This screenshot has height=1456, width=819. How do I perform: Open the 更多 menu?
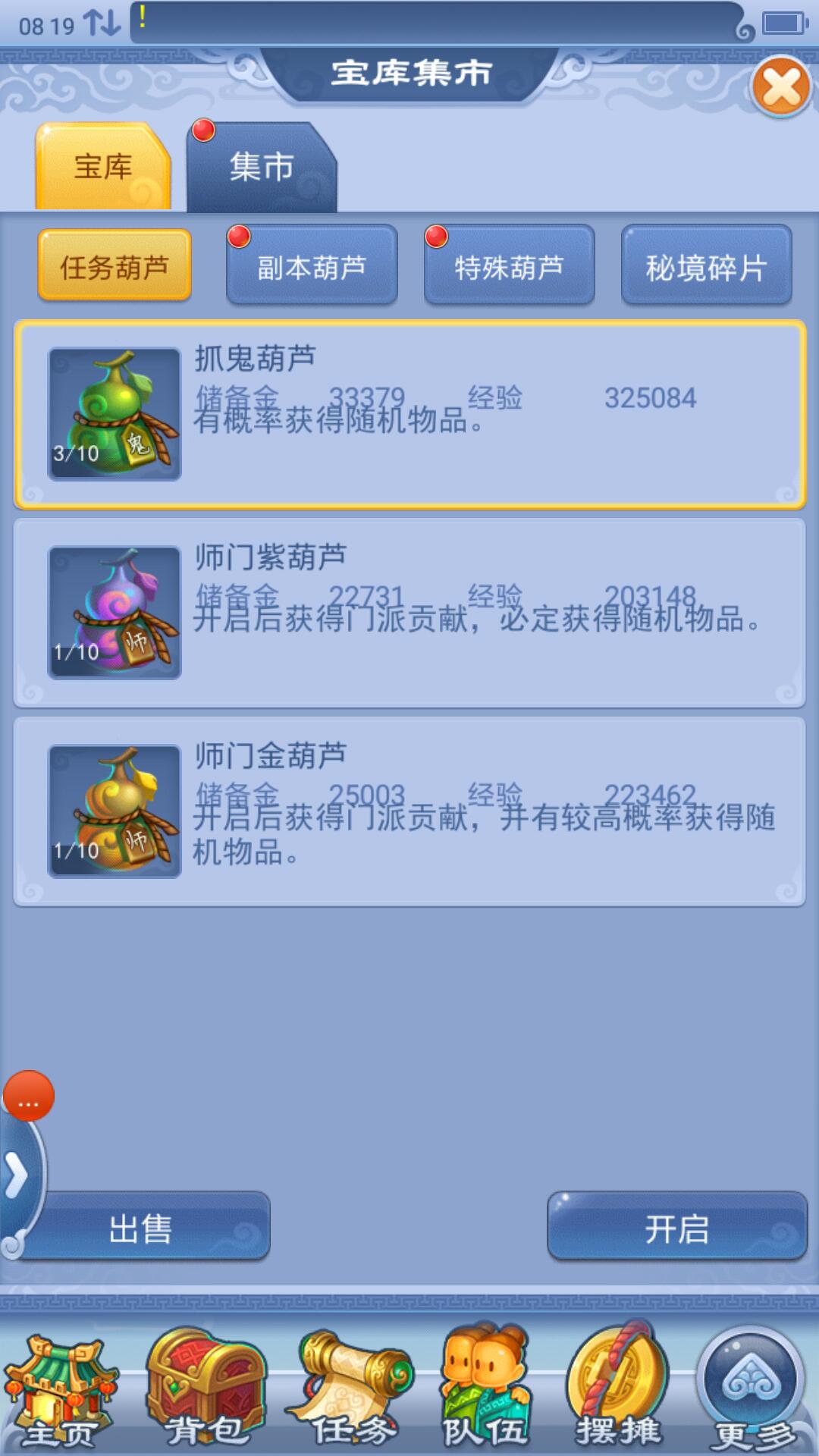coord(752,1389)
